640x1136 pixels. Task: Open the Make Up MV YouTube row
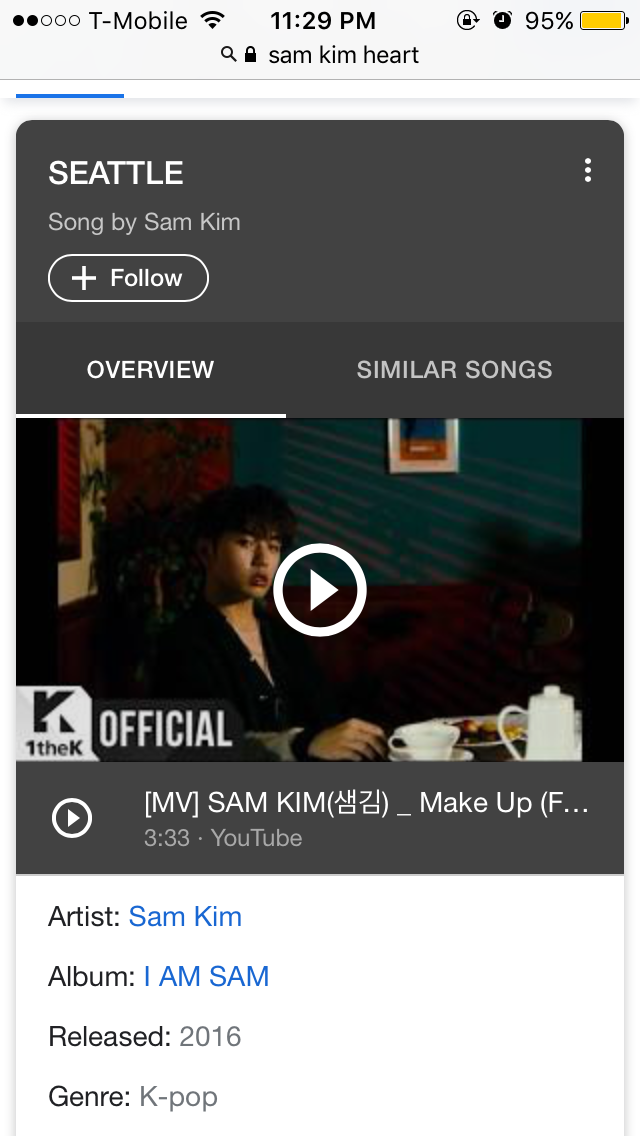click(x=366, y=818)
